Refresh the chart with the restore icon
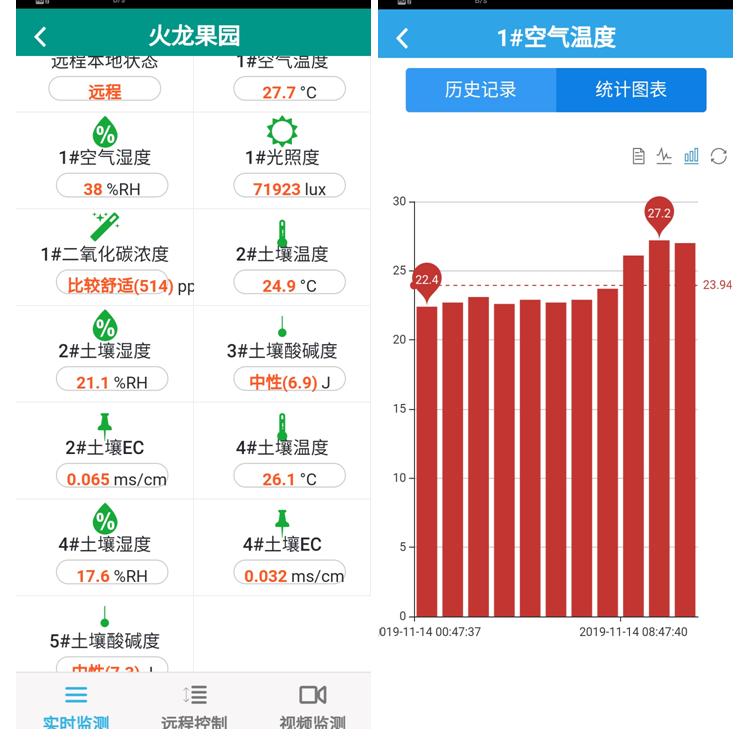The width and height of the screenshot is (741, 747). [x=718, y=156]
